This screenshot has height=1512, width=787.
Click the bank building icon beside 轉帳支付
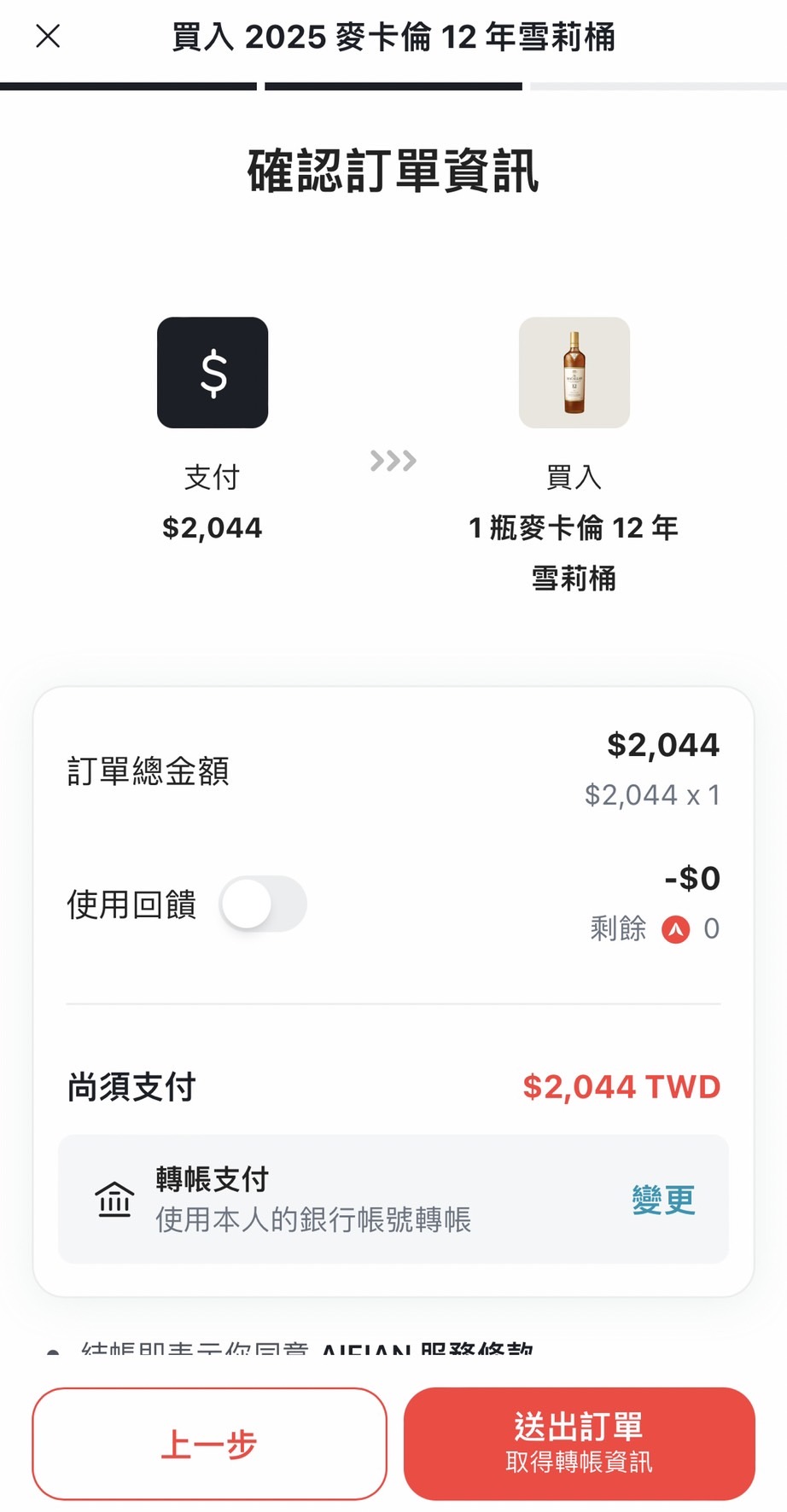114,1199
